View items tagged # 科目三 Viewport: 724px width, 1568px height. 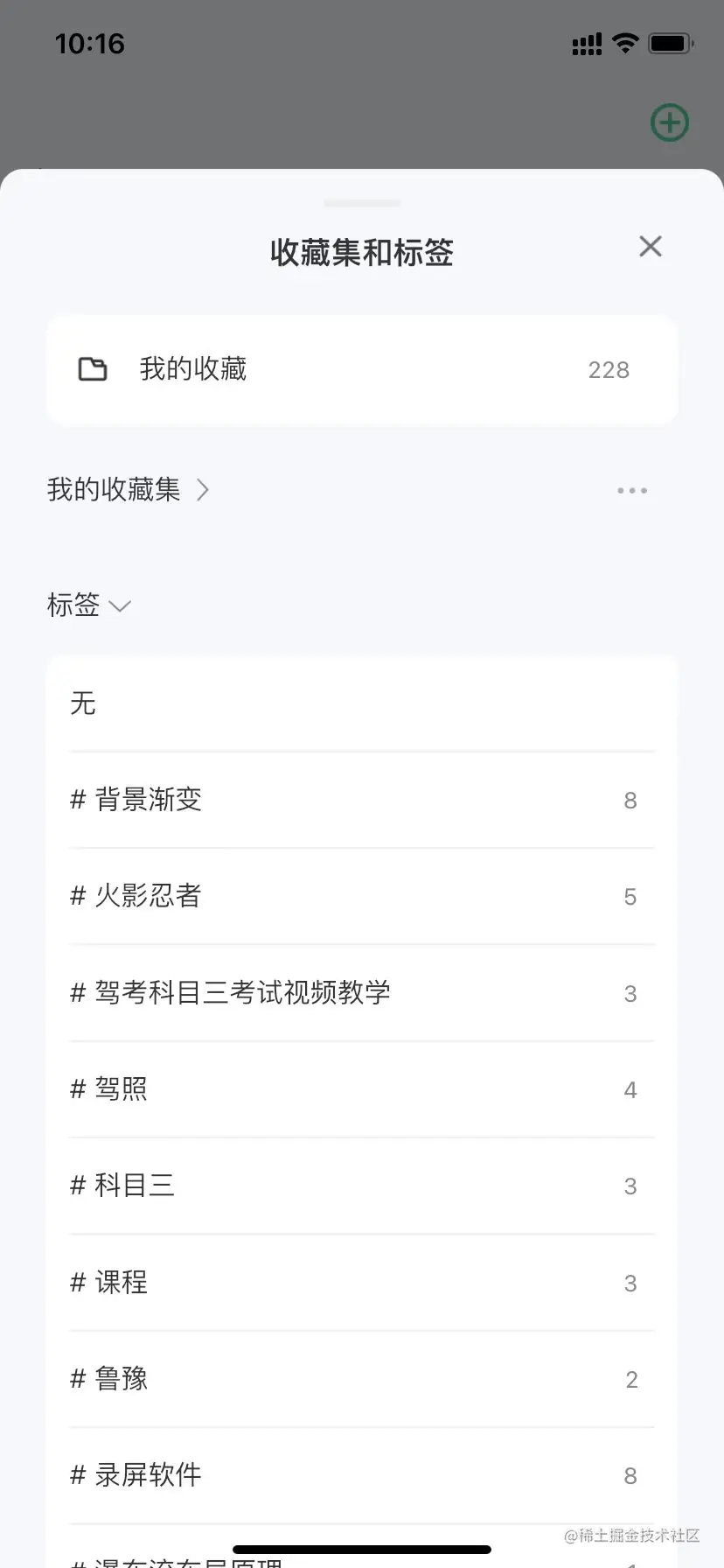click(361, 1186)
